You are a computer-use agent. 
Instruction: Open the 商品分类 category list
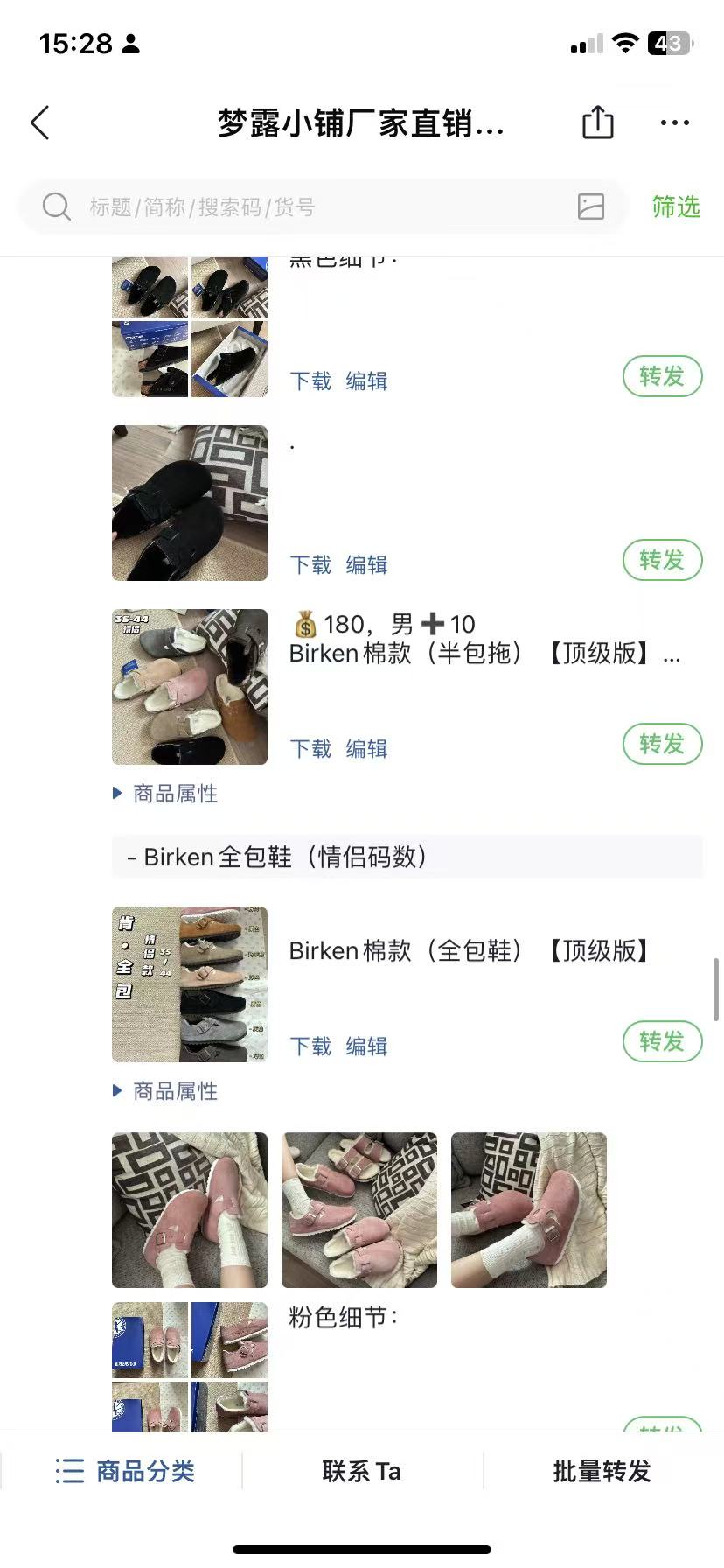tap(125, 1471)
